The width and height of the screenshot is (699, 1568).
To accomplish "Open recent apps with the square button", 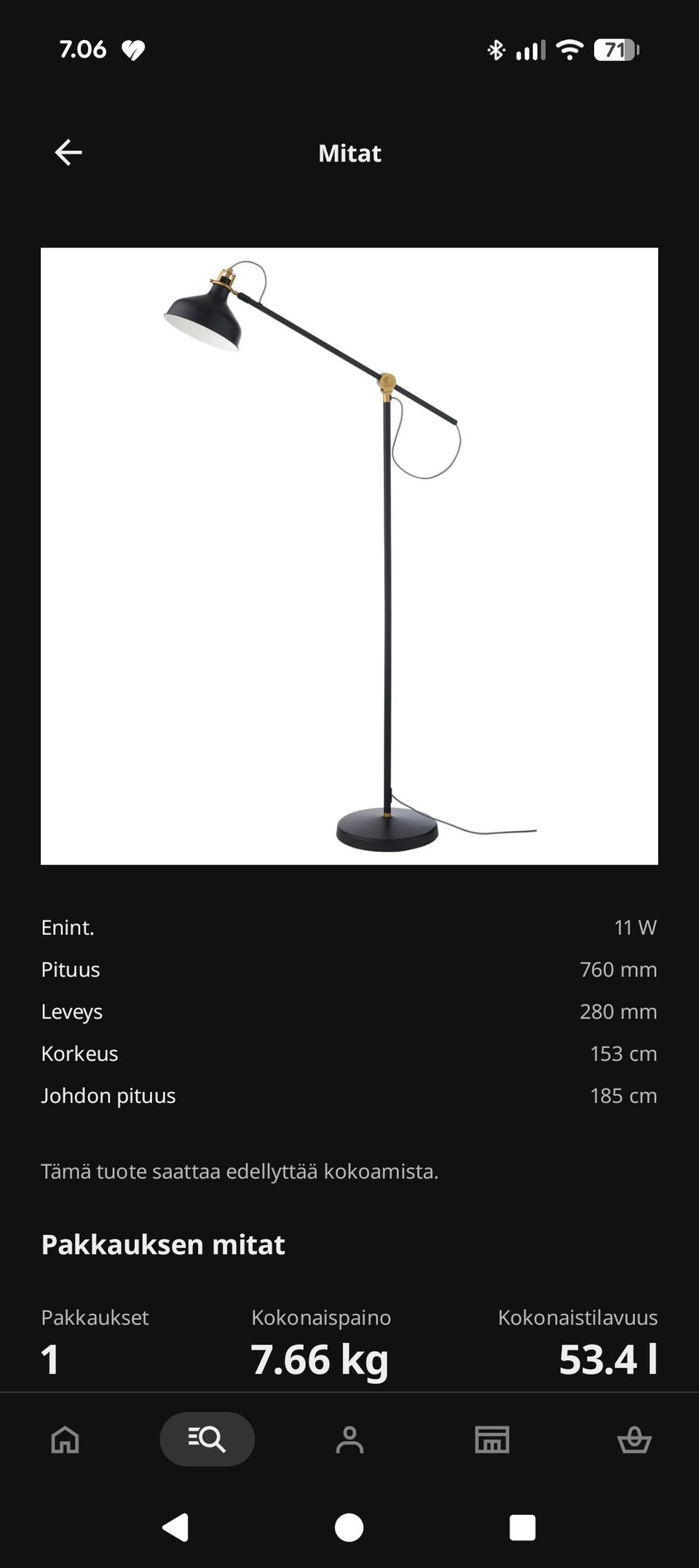I will pyautogui.click(x=523, y=1527).
